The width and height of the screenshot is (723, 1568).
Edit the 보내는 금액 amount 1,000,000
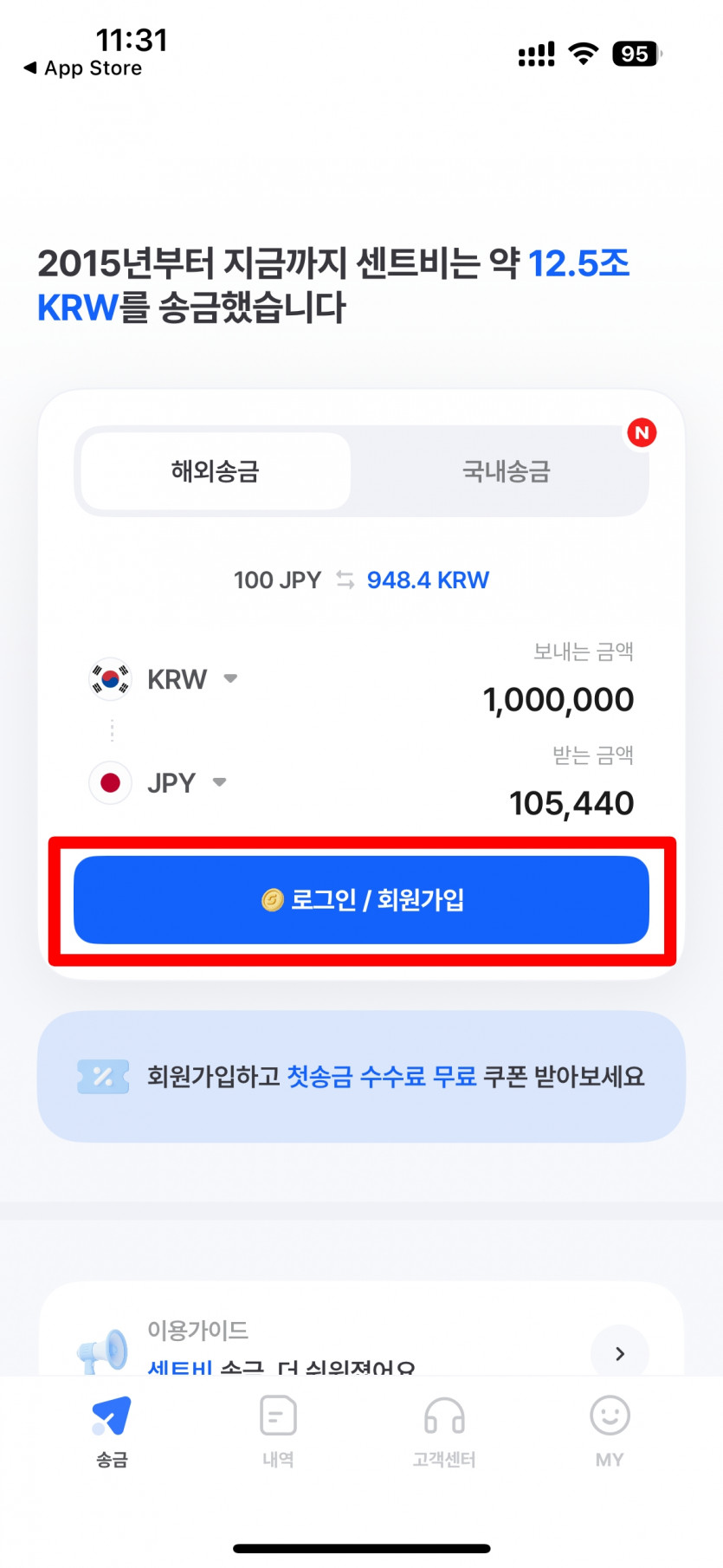coord(558,700)
